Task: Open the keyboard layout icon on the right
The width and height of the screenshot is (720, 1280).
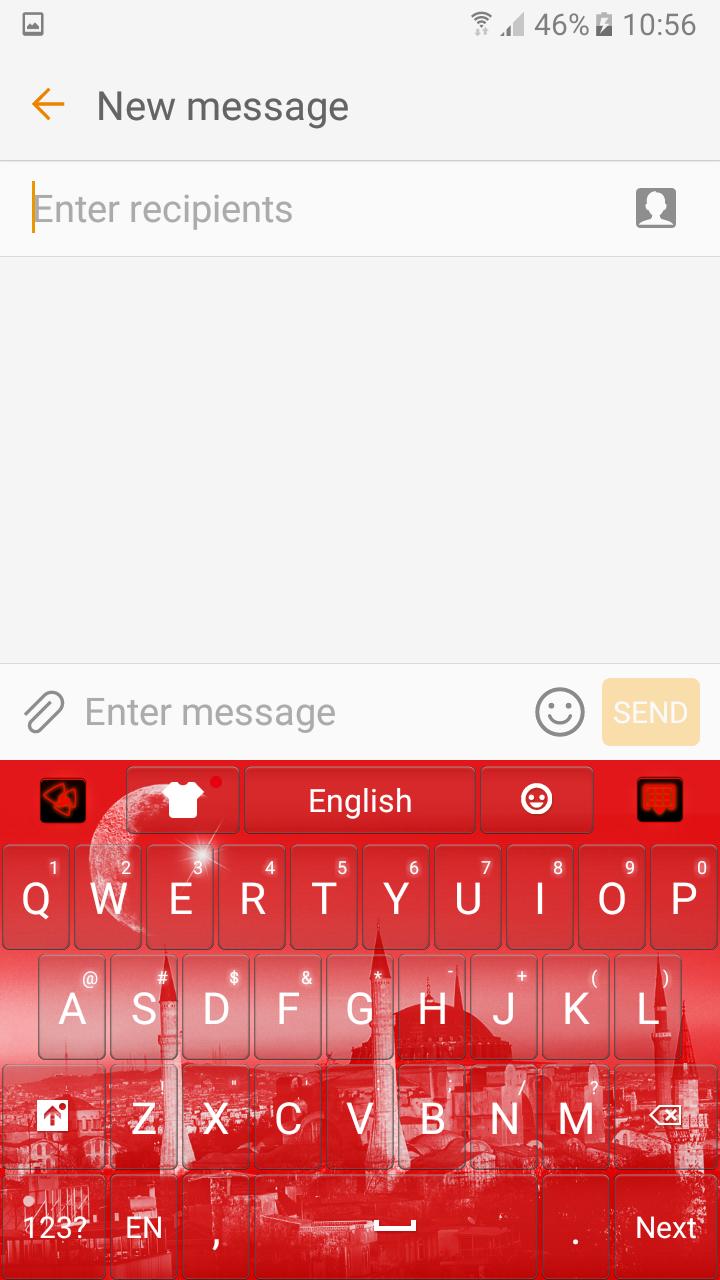Action: (658, 800)
